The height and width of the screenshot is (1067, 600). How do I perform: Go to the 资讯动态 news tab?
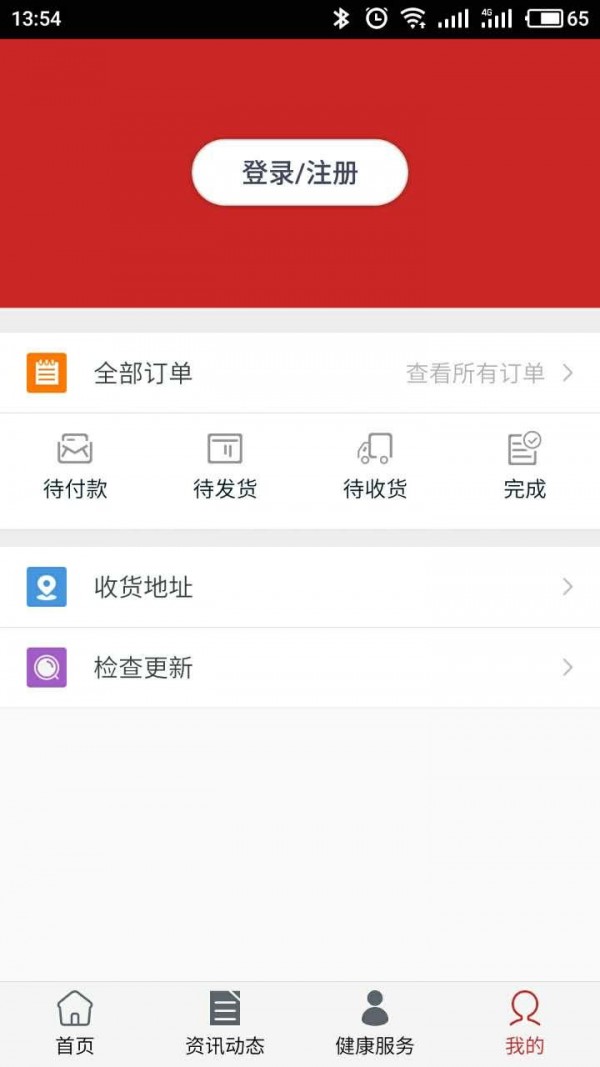click(x=225, y=1023)
